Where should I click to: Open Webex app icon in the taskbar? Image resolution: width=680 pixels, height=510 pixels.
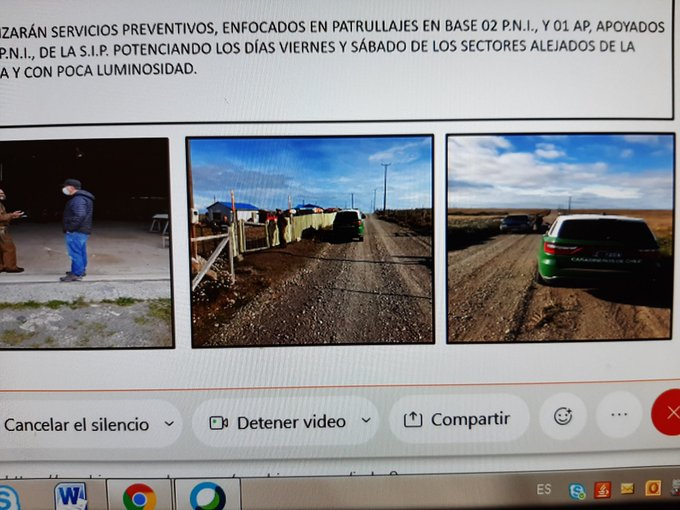tap(207, 496)
